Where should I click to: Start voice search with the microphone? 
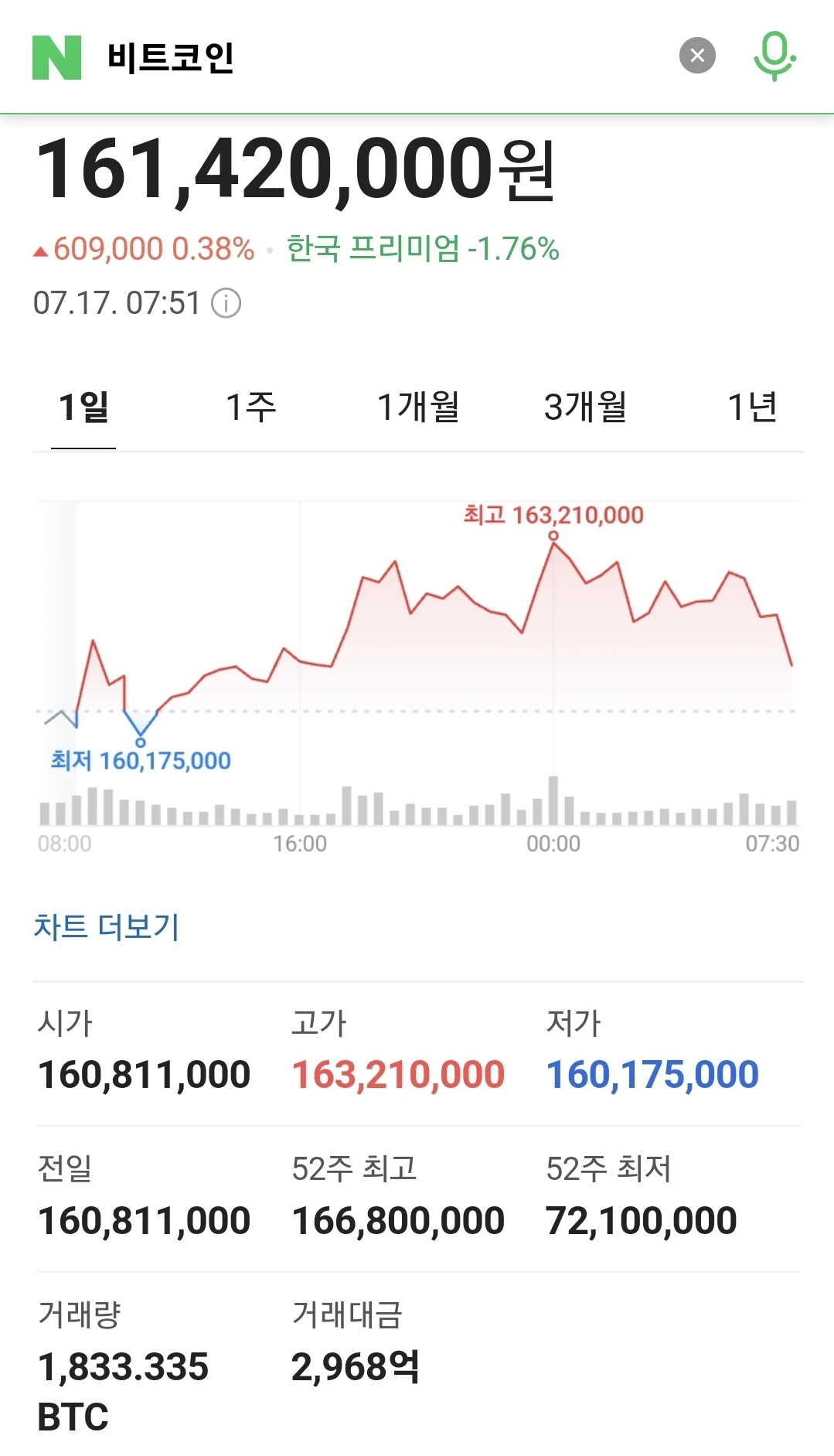(774, 56)
